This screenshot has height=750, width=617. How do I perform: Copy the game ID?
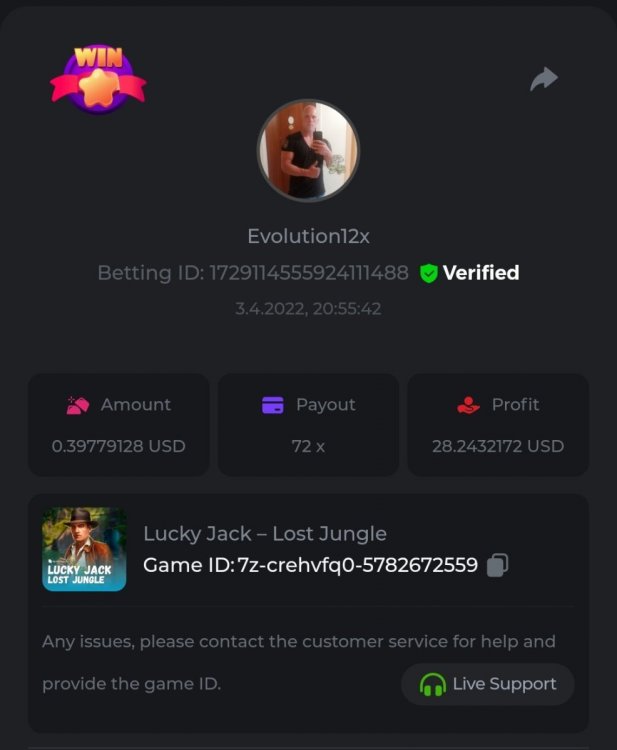coord(497,565)
